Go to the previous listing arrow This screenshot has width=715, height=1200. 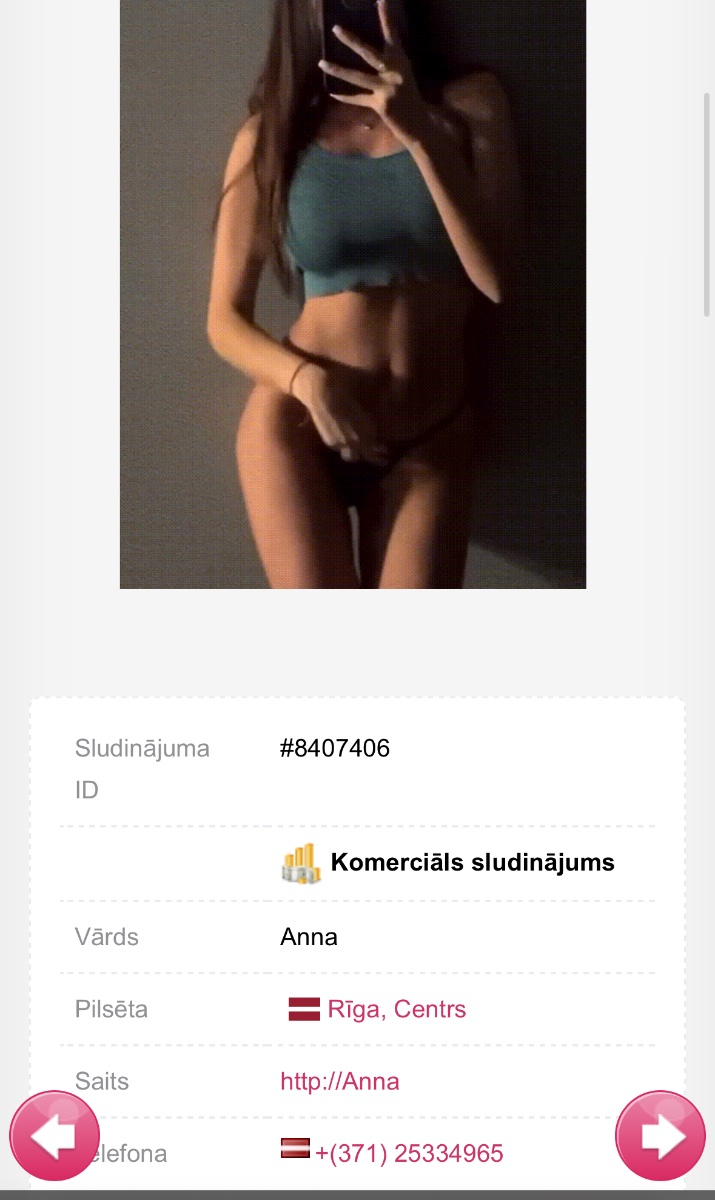[x=54, y=1136]
